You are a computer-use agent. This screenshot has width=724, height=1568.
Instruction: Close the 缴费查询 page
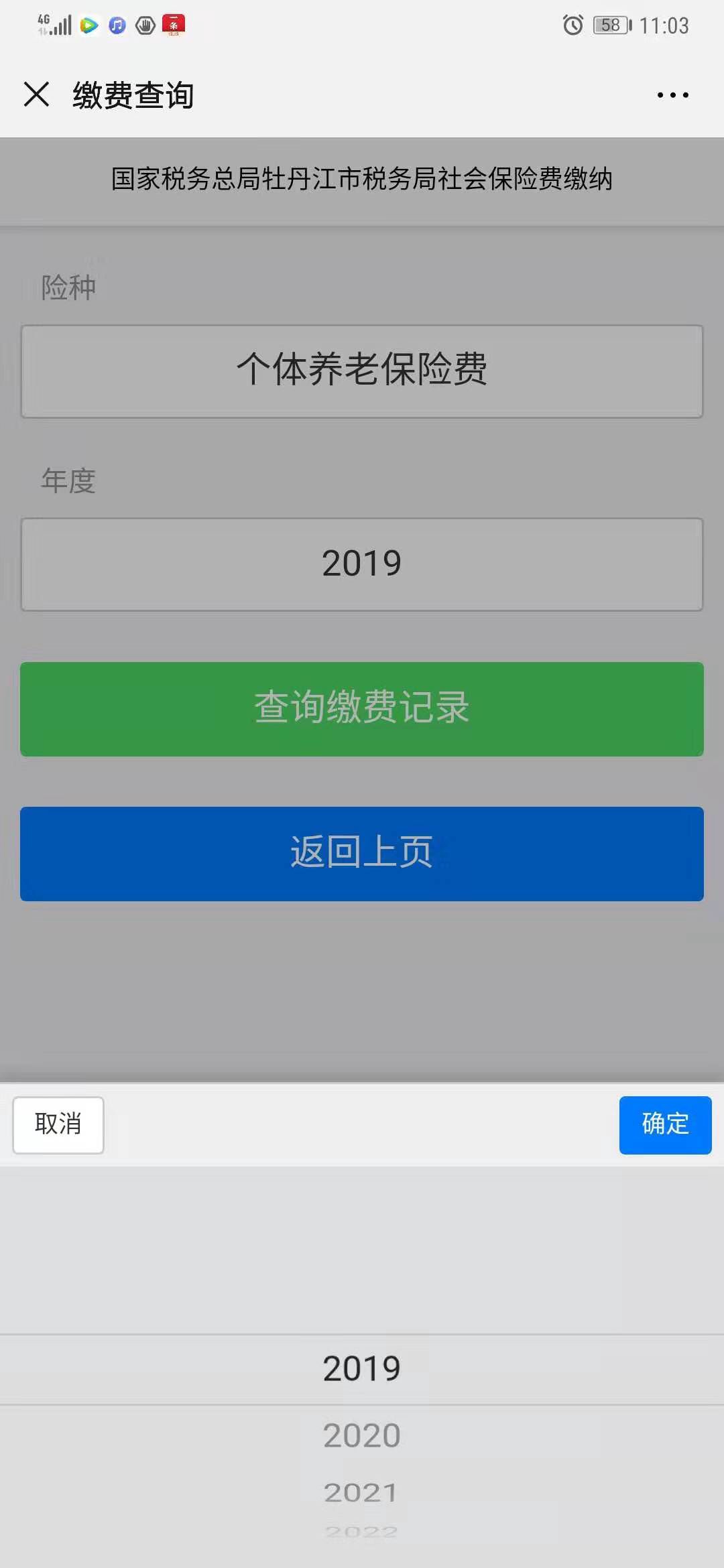(37, 94)
